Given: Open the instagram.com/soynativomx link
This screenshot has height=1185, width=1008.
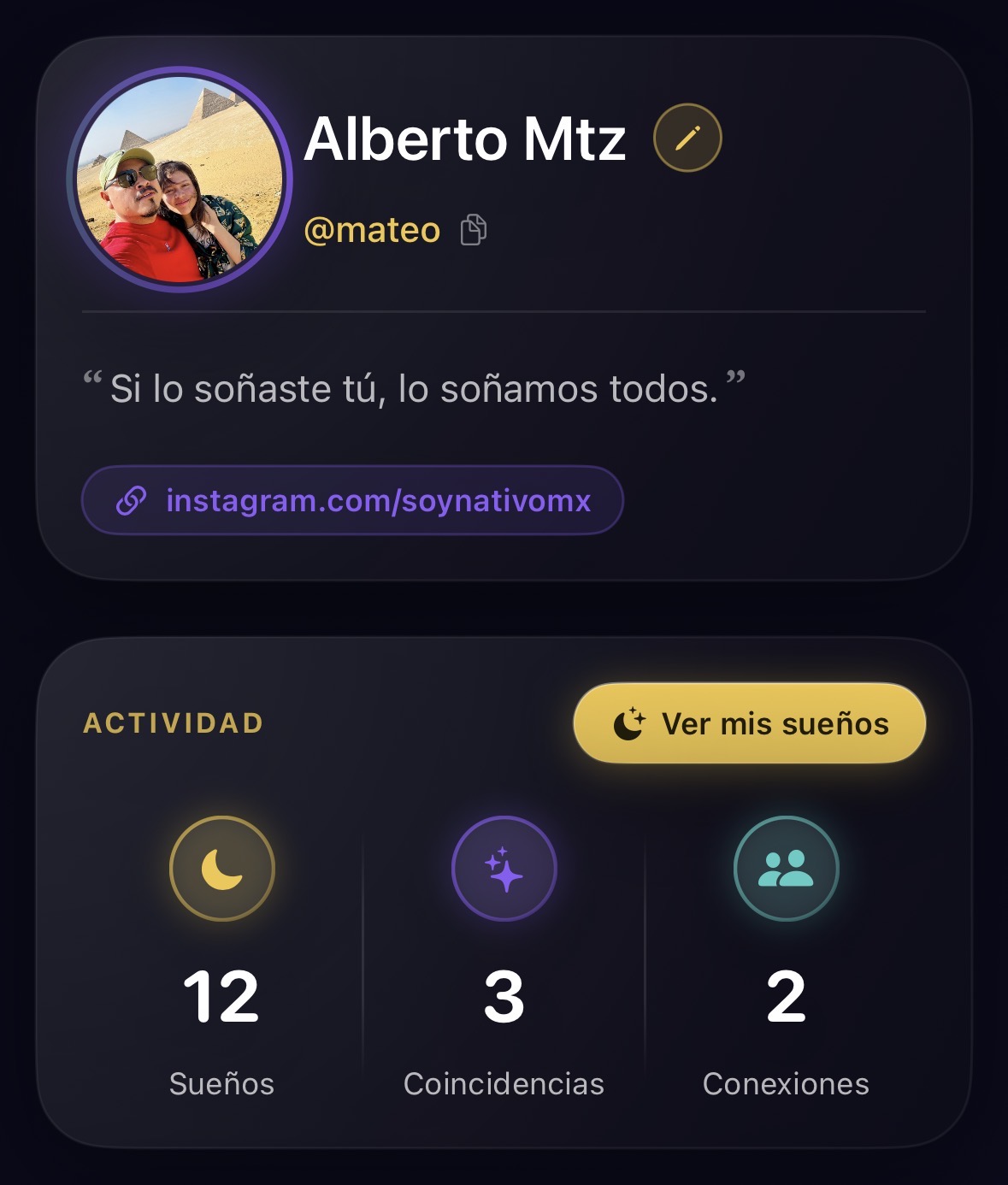Looking at the screenshot, I should click(x=352, y=500).
